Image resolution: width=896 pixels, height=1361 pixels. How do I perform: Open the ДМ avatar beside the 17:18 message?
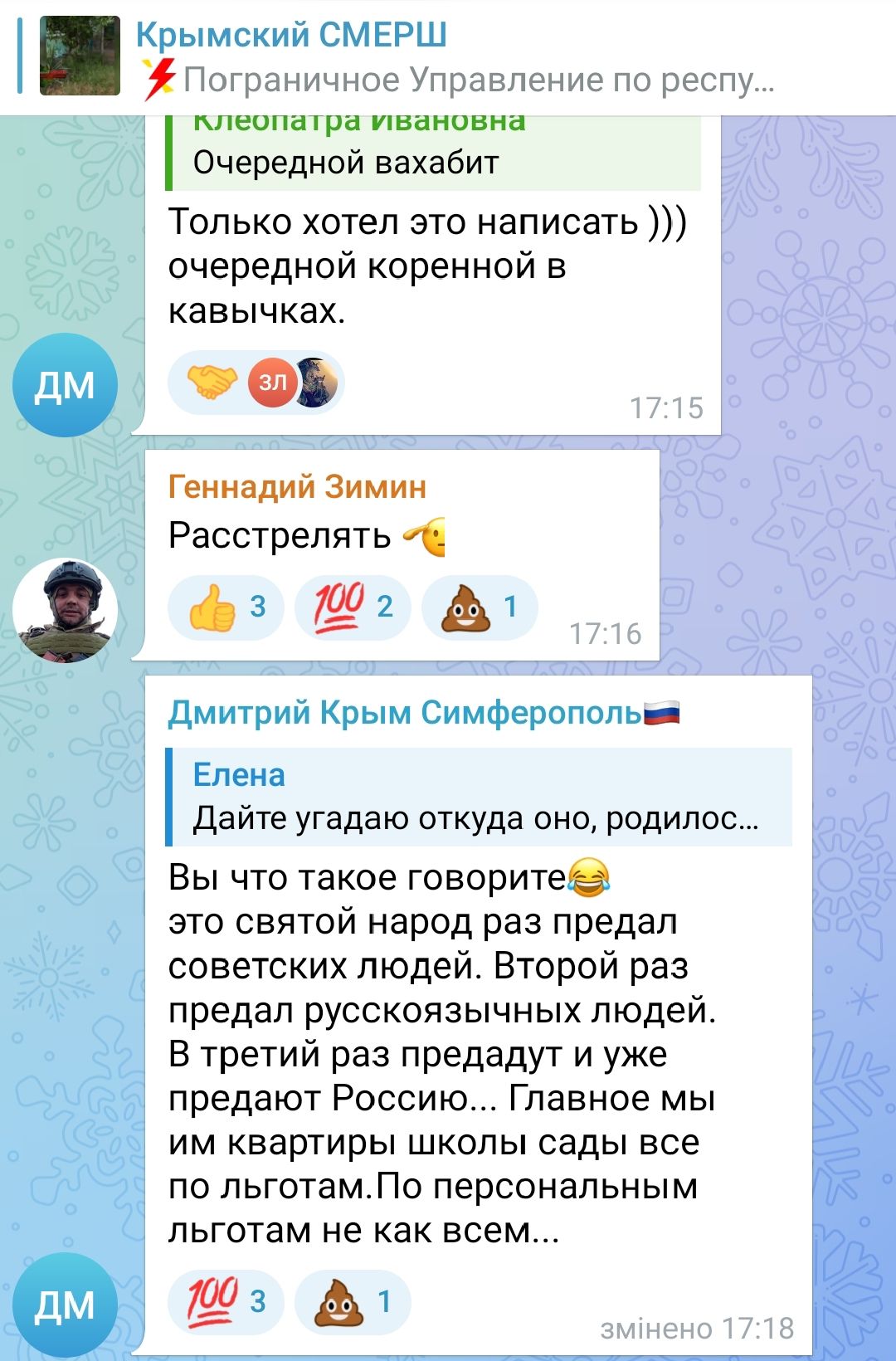pyautogui.click(x=65, y=1305)
